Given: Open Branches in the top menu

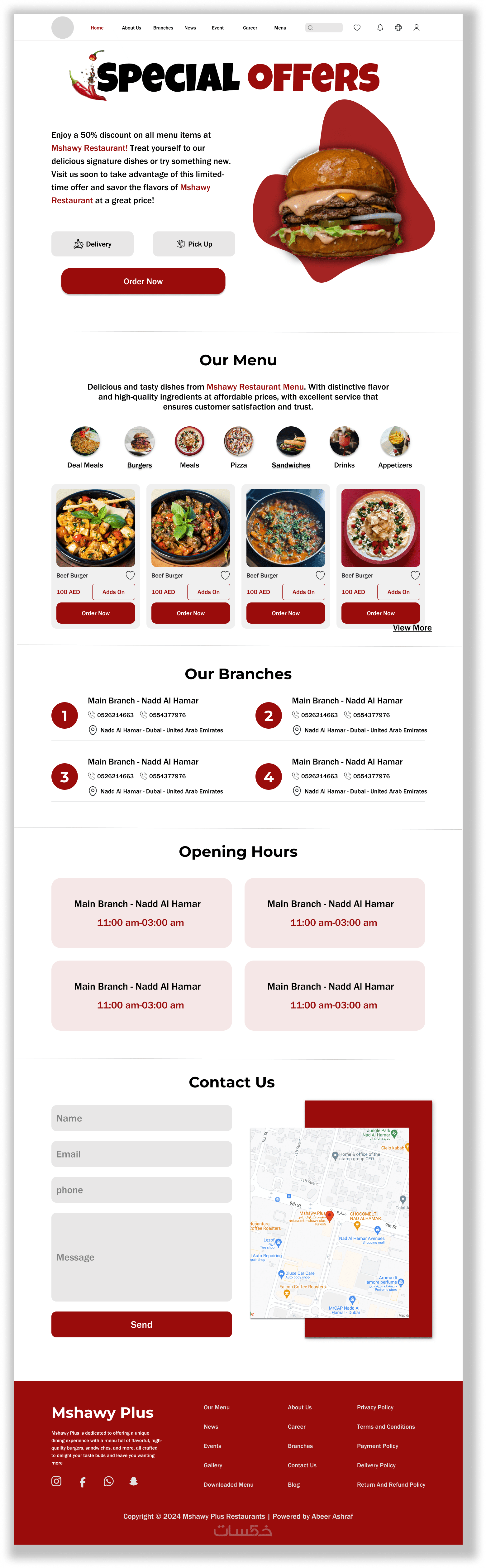Looking at the screenshot, I should (163, 28).
